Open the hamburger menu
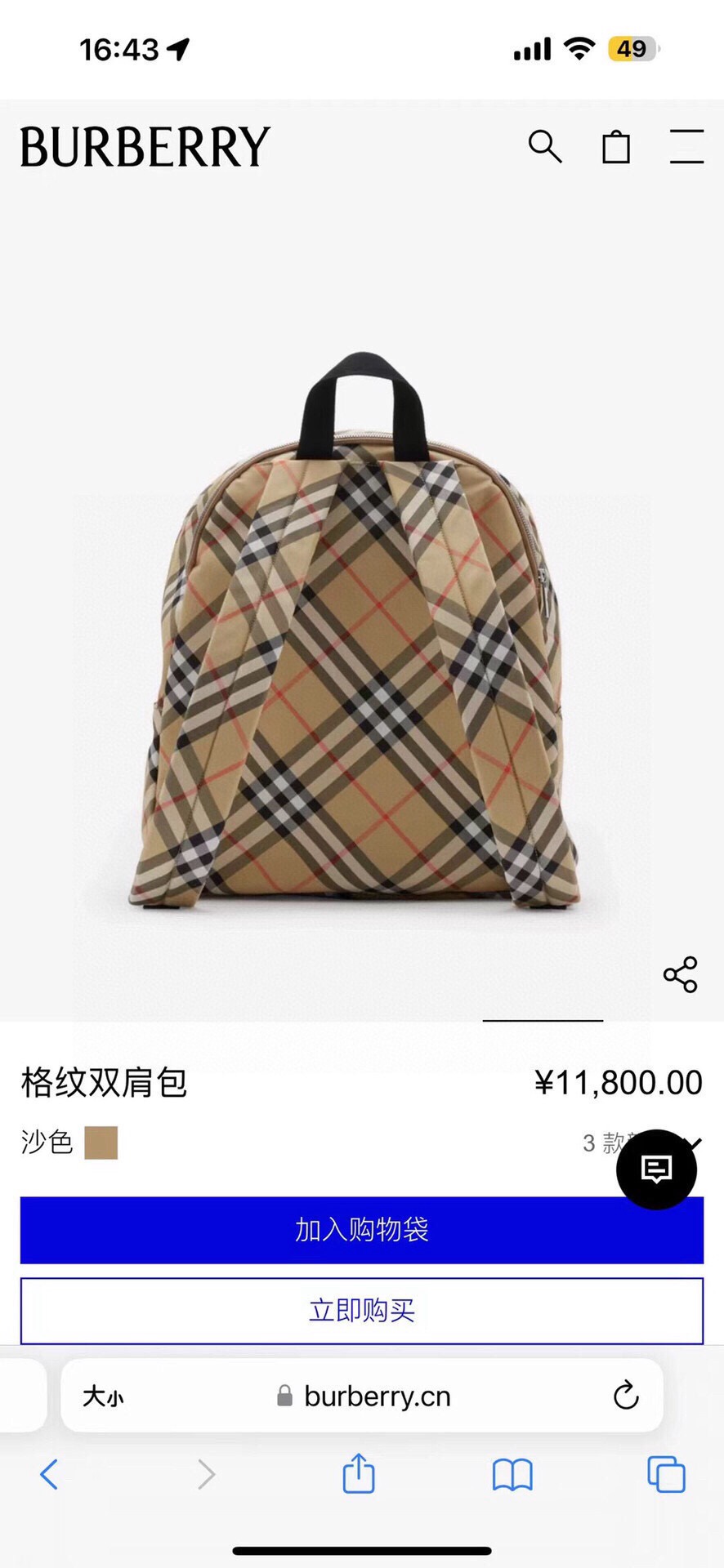Viewport: 724px width, 1568px height. tap(686, 147)
